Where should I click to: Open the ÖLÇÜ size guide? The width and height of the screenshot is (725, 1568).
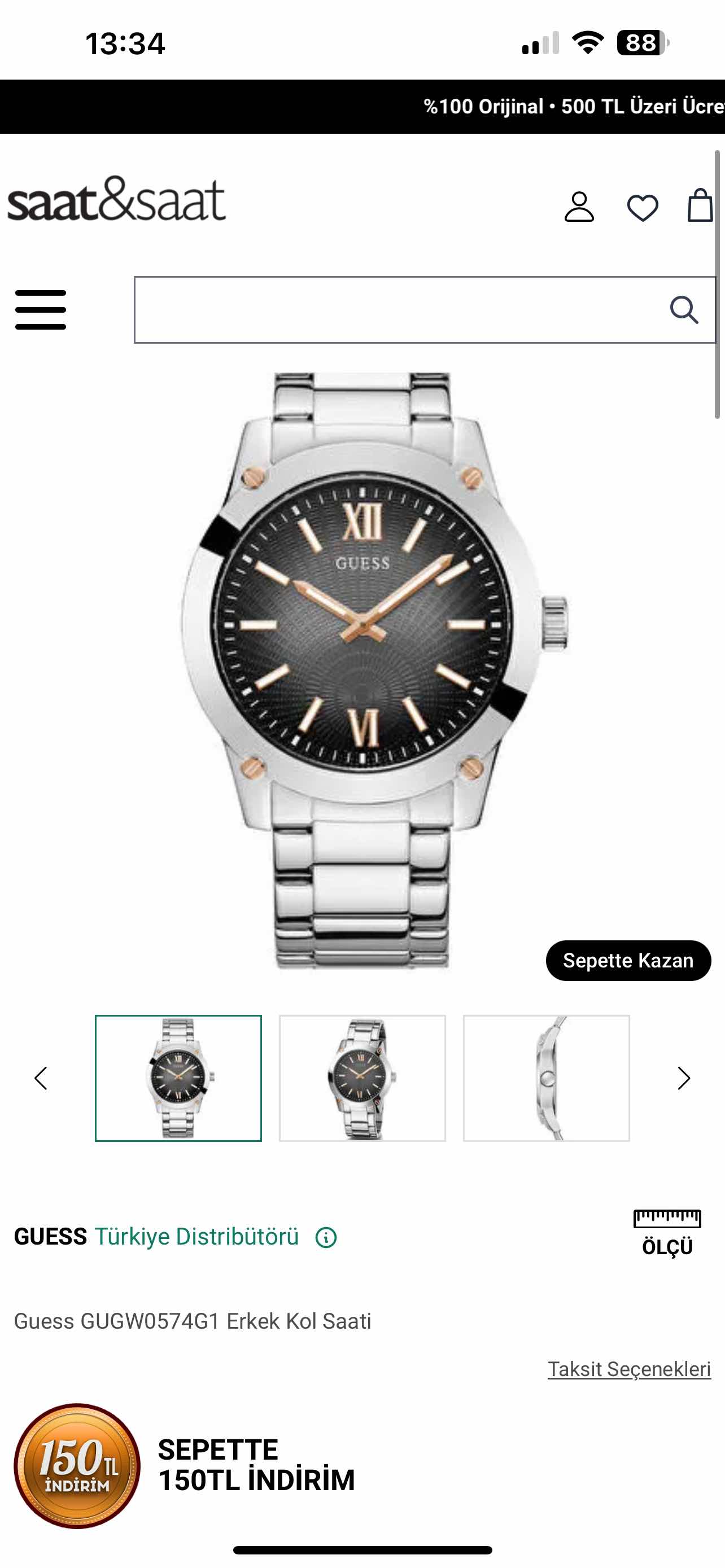667,1233
